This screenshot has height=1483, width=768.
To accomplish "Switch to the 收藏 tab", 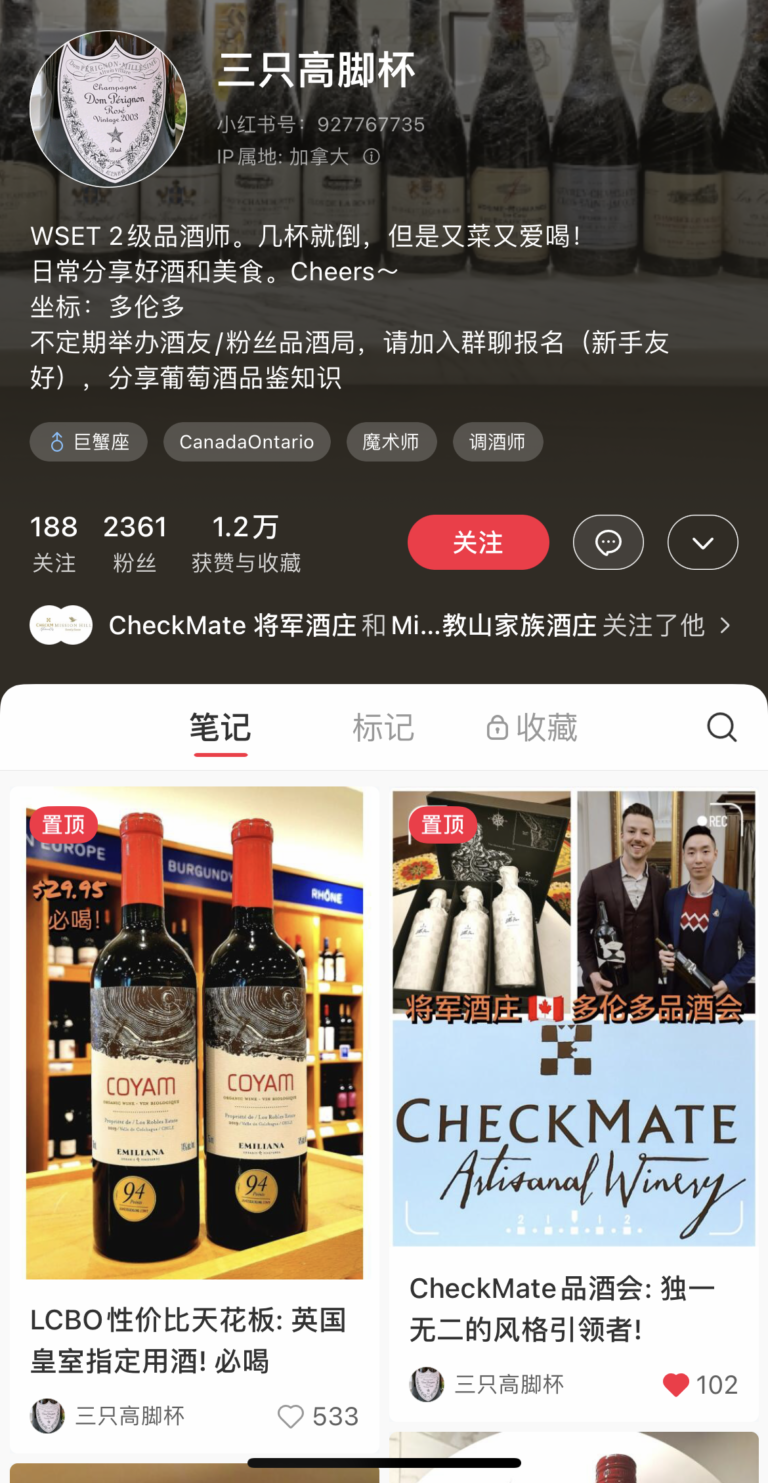I will pyautogui.click(x=532, y=727).
